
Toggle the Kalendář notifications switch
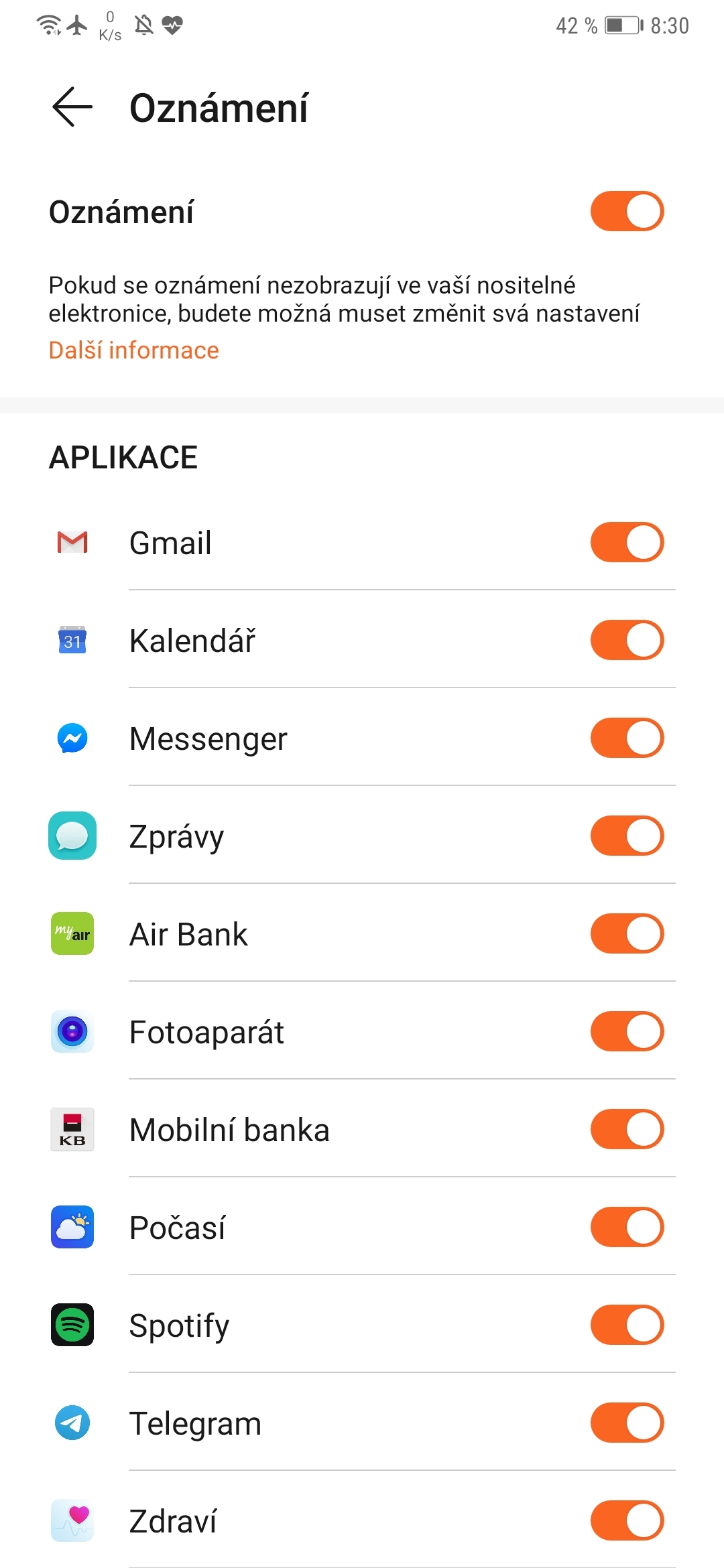(x=627, y=640)
